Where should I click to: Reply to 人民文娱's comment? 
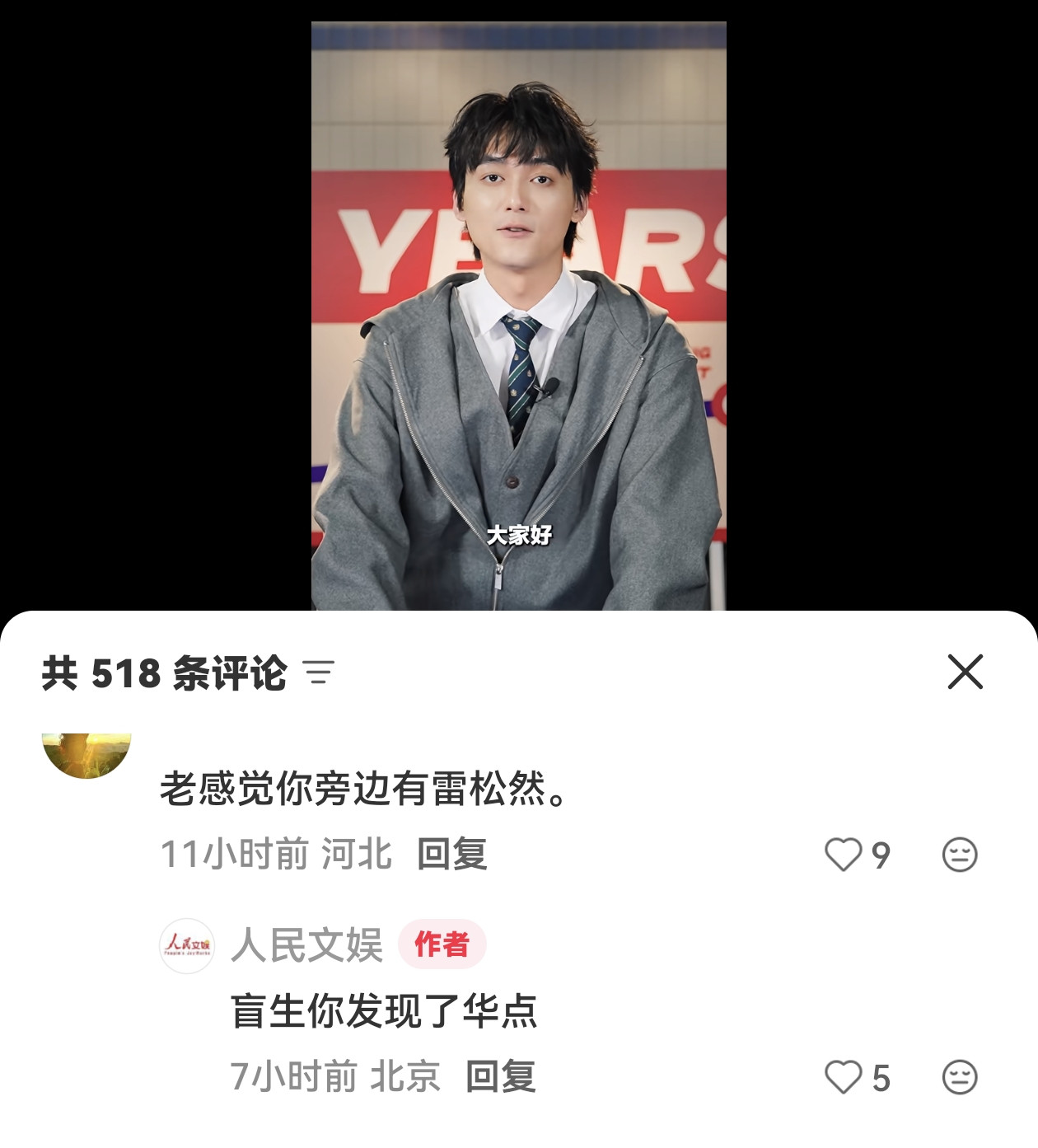point(500,1076)
